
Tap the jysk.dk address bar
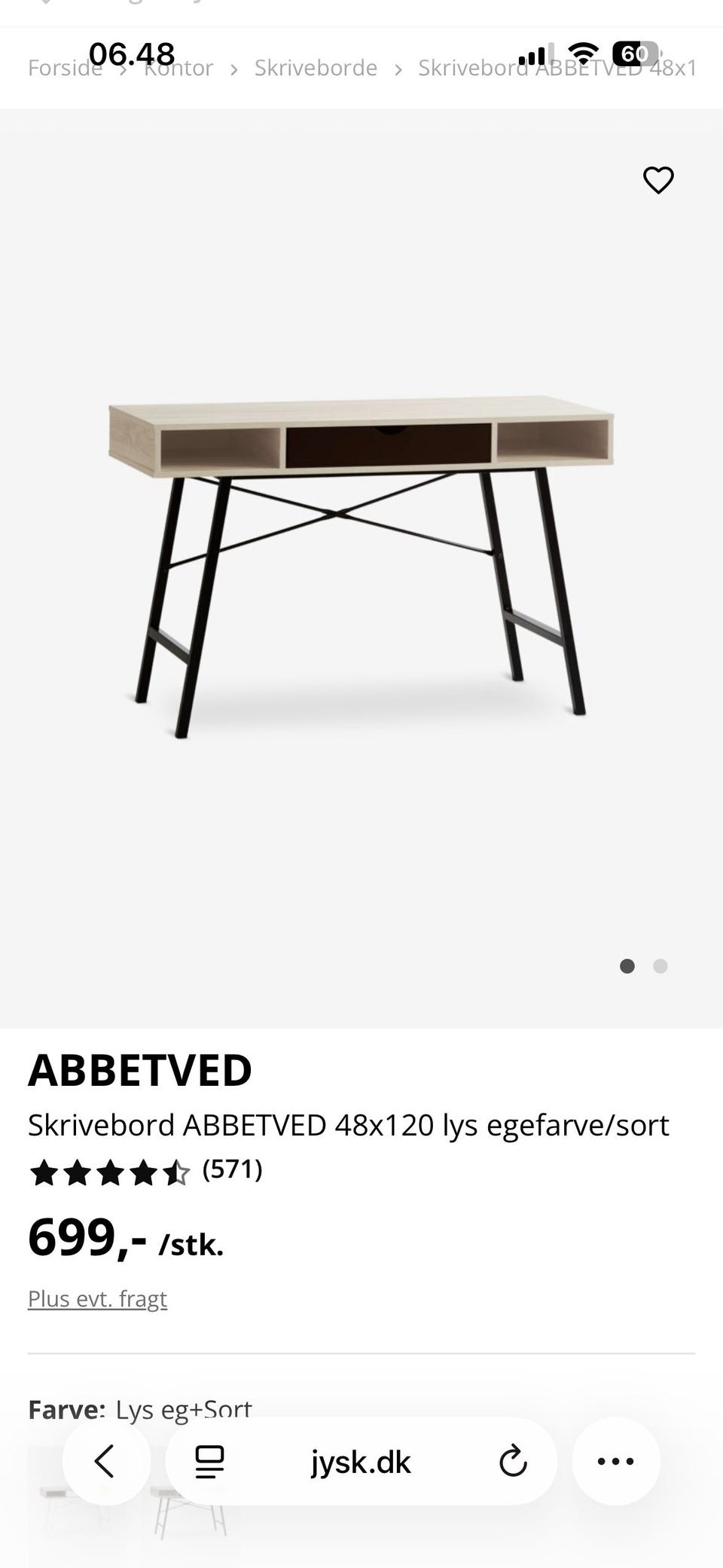pos(361,1460)
